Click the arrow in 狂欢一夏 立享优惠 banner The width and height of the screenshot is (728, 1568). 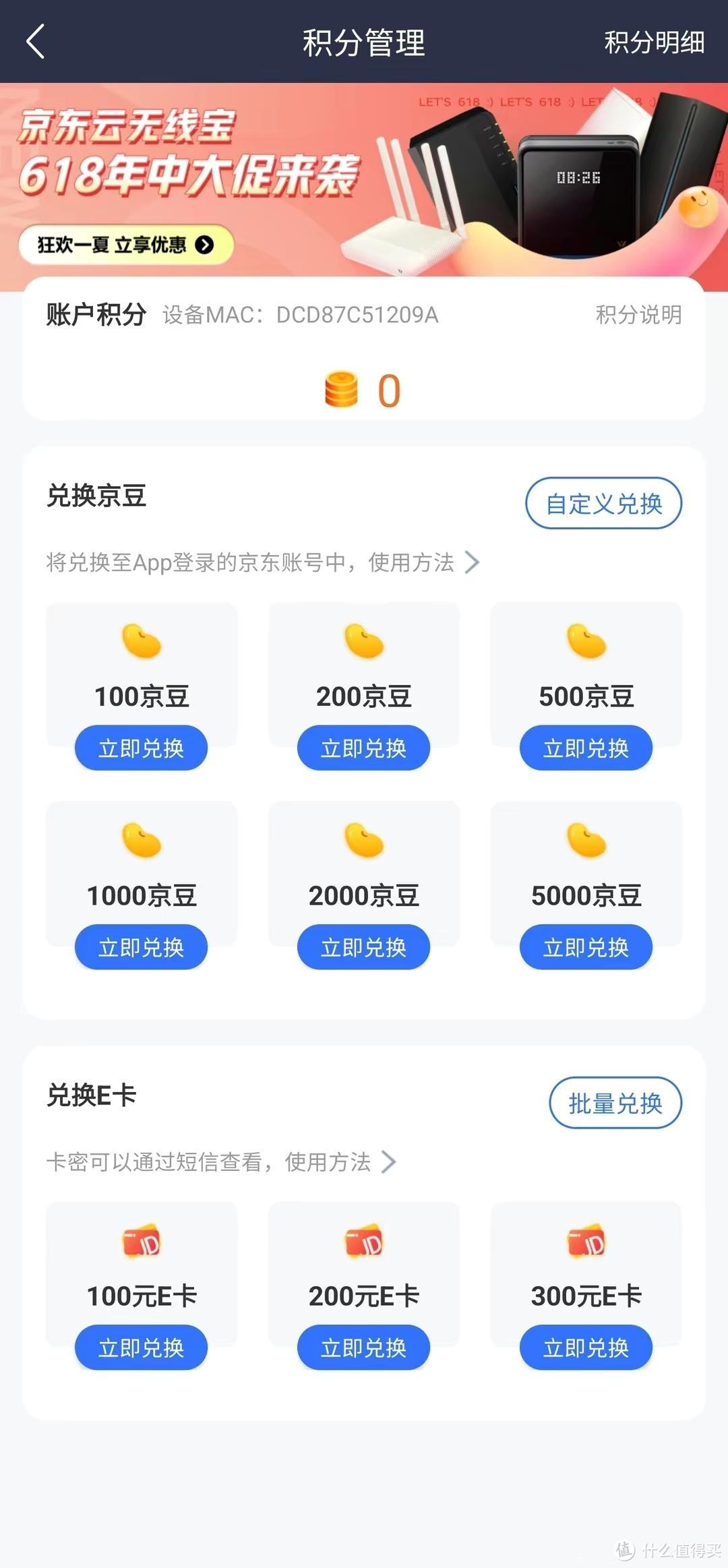(206, 244)
